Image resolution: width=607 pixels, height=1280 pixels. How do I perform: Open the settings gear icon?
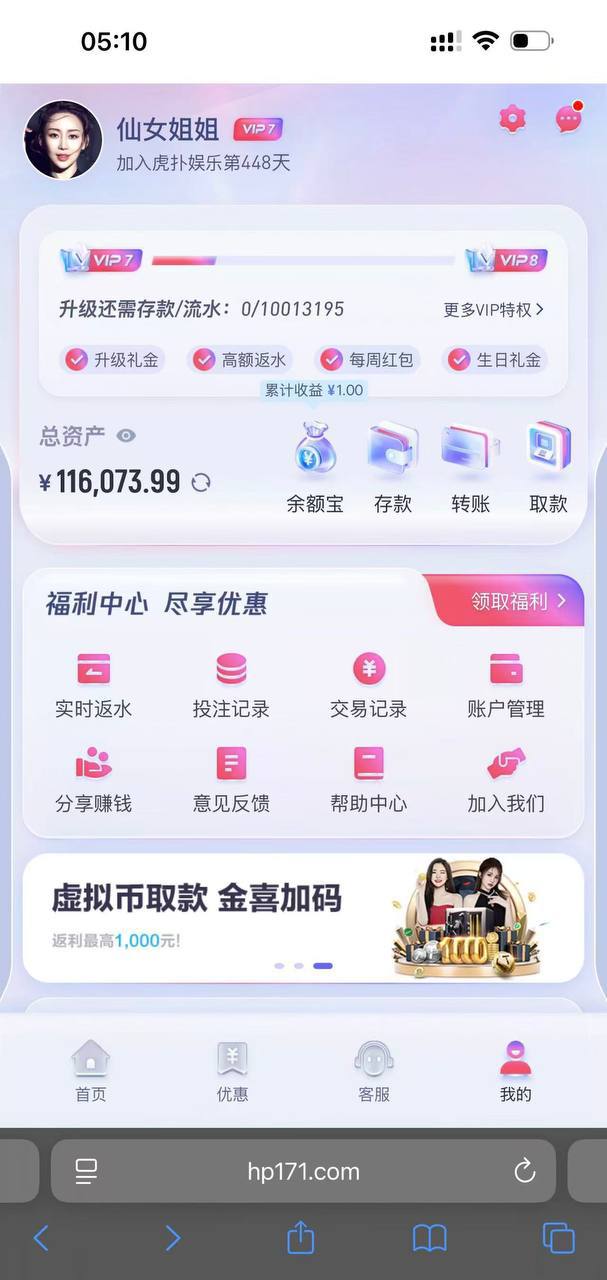[x=512, y=120]
